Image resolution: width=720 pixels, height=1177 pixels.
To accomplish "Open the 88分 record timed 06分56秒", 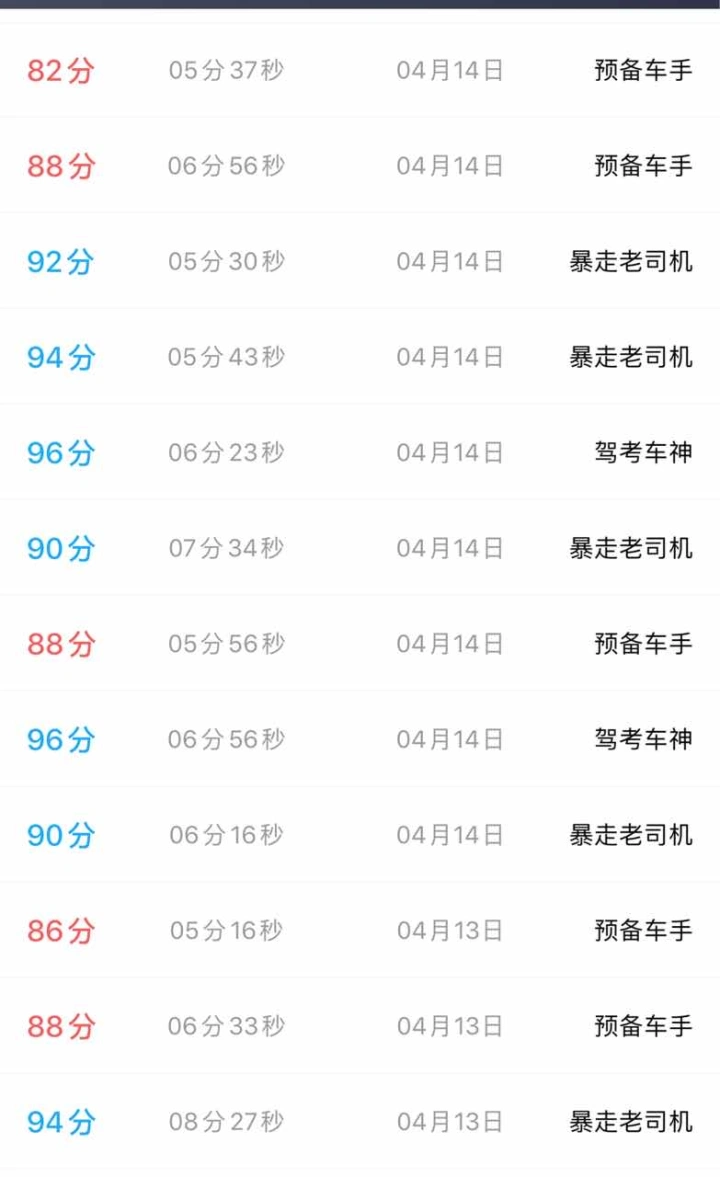I will click(x=360, y=166).
